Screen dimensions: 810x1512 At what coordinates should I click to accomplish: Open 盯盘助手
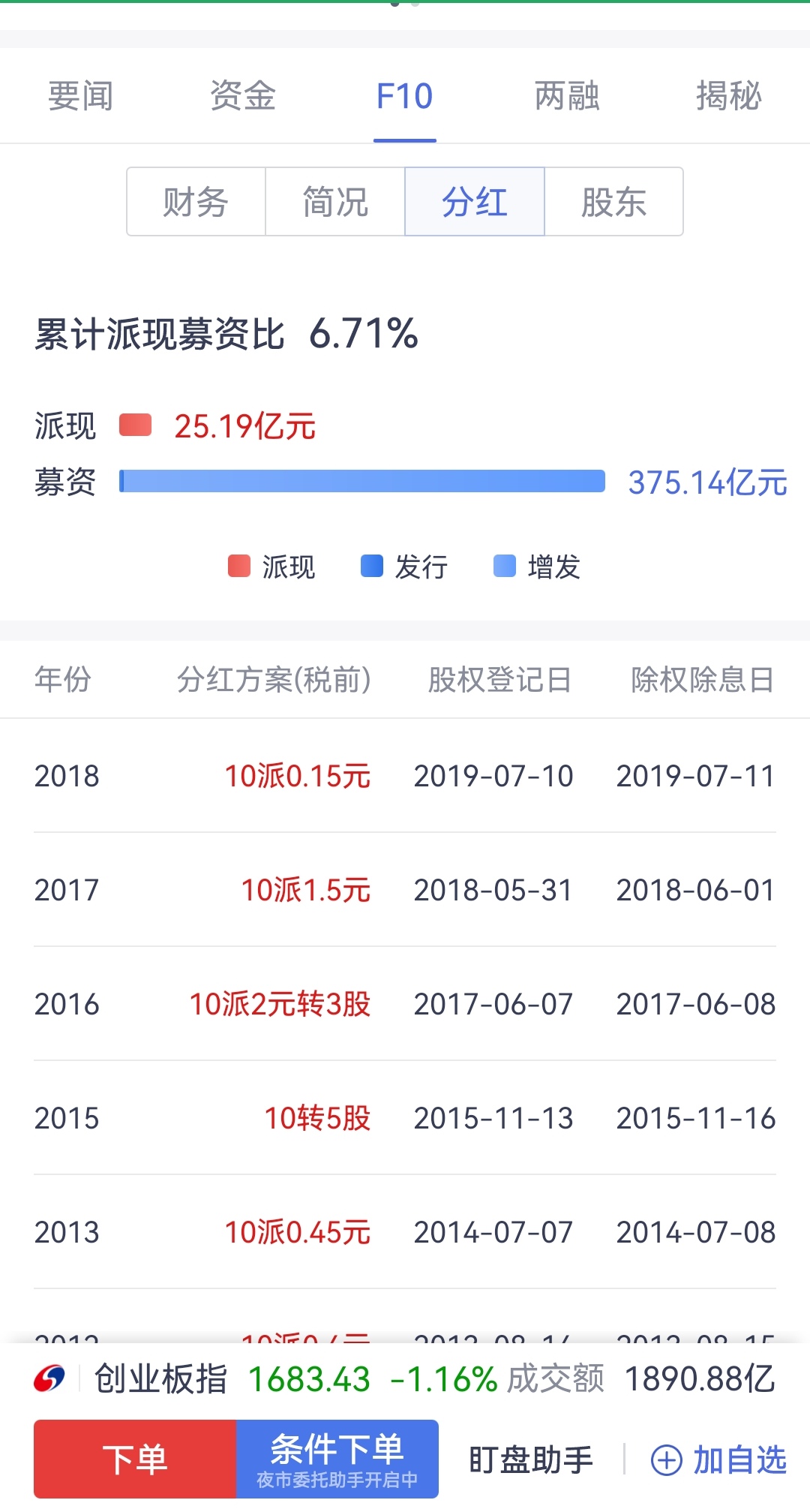click(x=531, y=1460)
